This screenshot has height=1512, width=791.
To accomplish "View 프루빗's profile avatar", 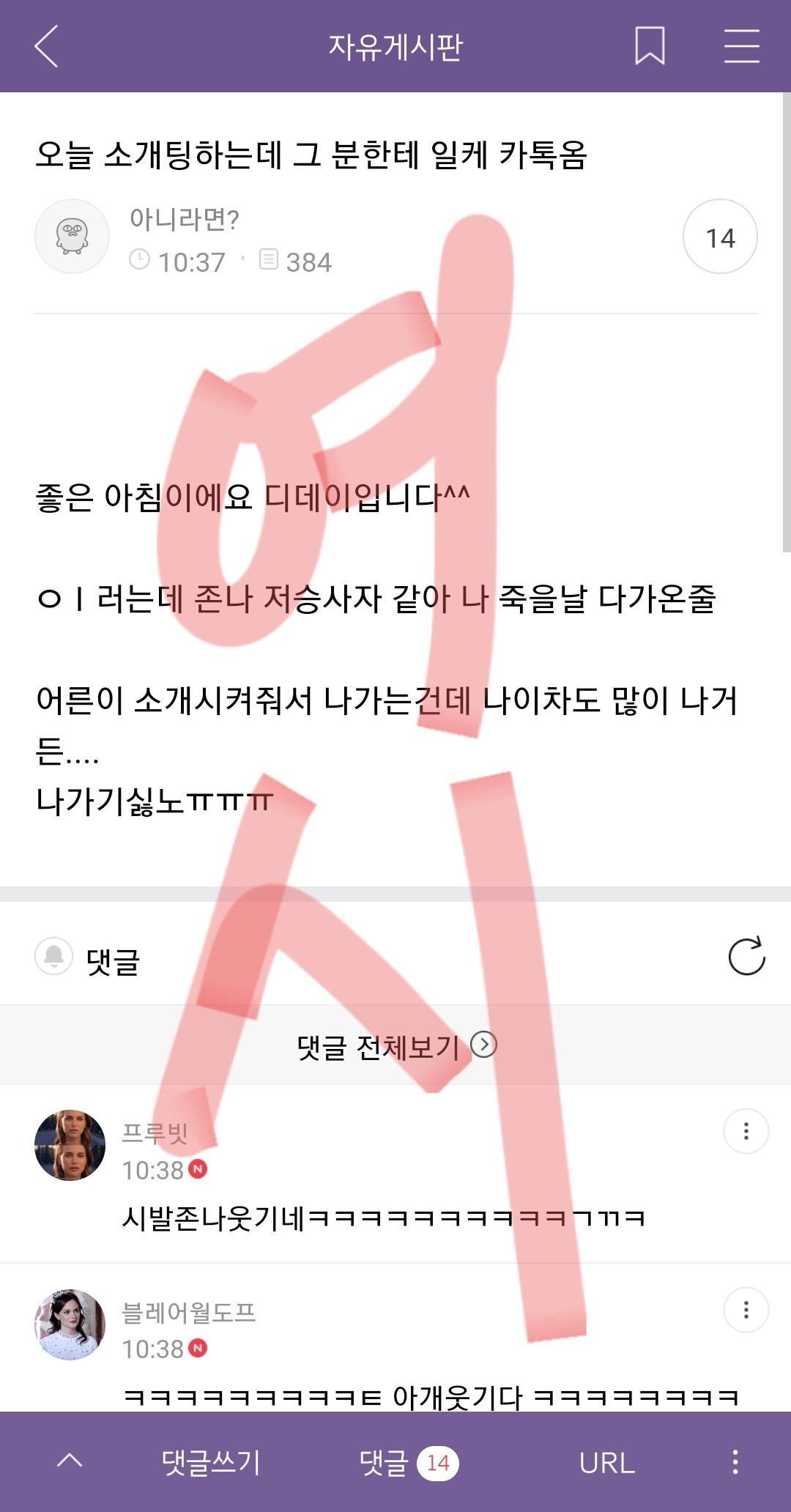I will [x=70, y=1145].
